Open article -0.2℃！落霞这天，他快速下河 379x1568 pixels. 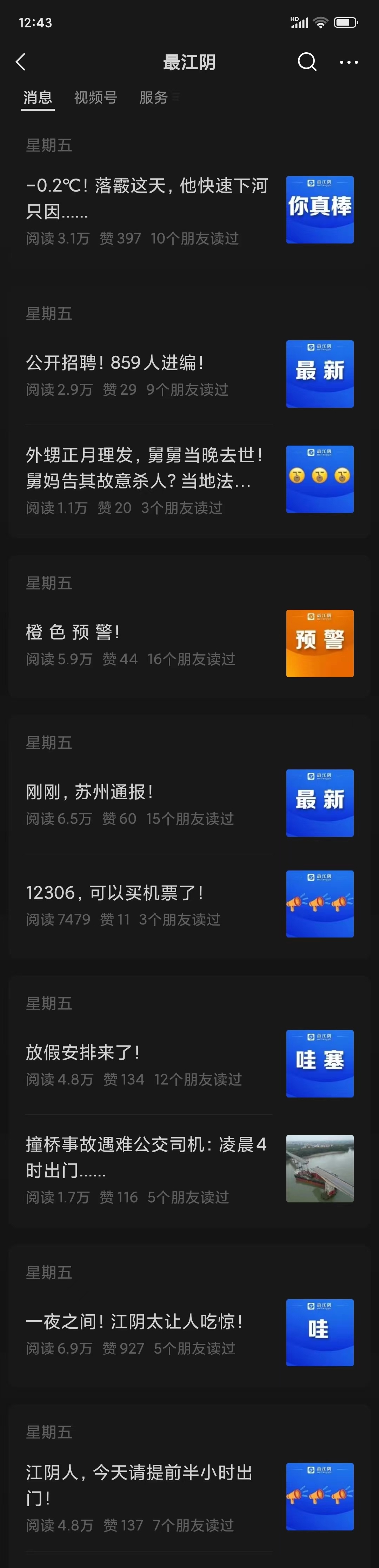[147, 199]
